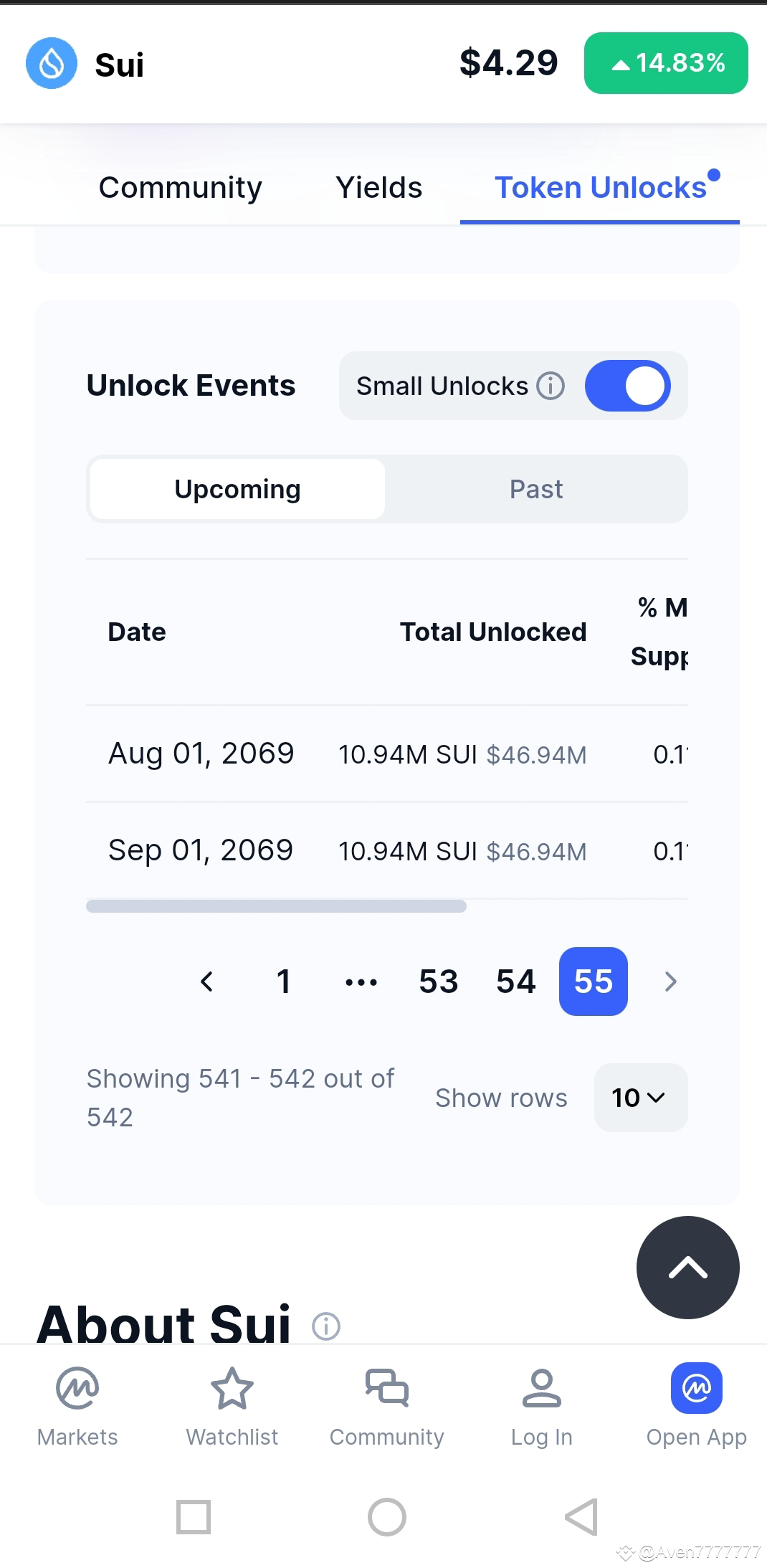Switch to the Community tab
The height and width of the screenshot is (1568, 767).
[180, 187]
